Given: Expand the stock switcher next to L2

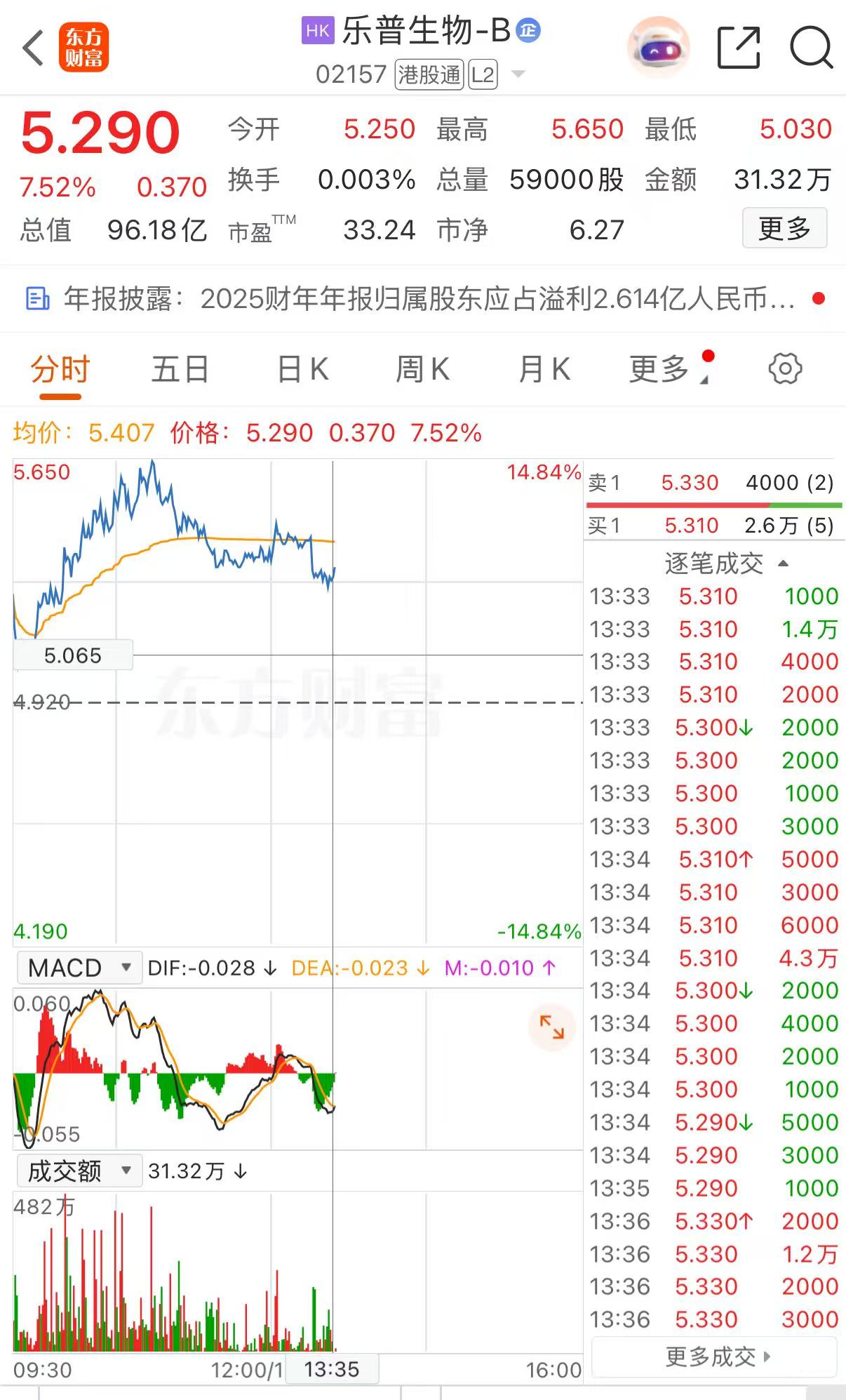Looking at the screenshot, I should click(518, 74).
